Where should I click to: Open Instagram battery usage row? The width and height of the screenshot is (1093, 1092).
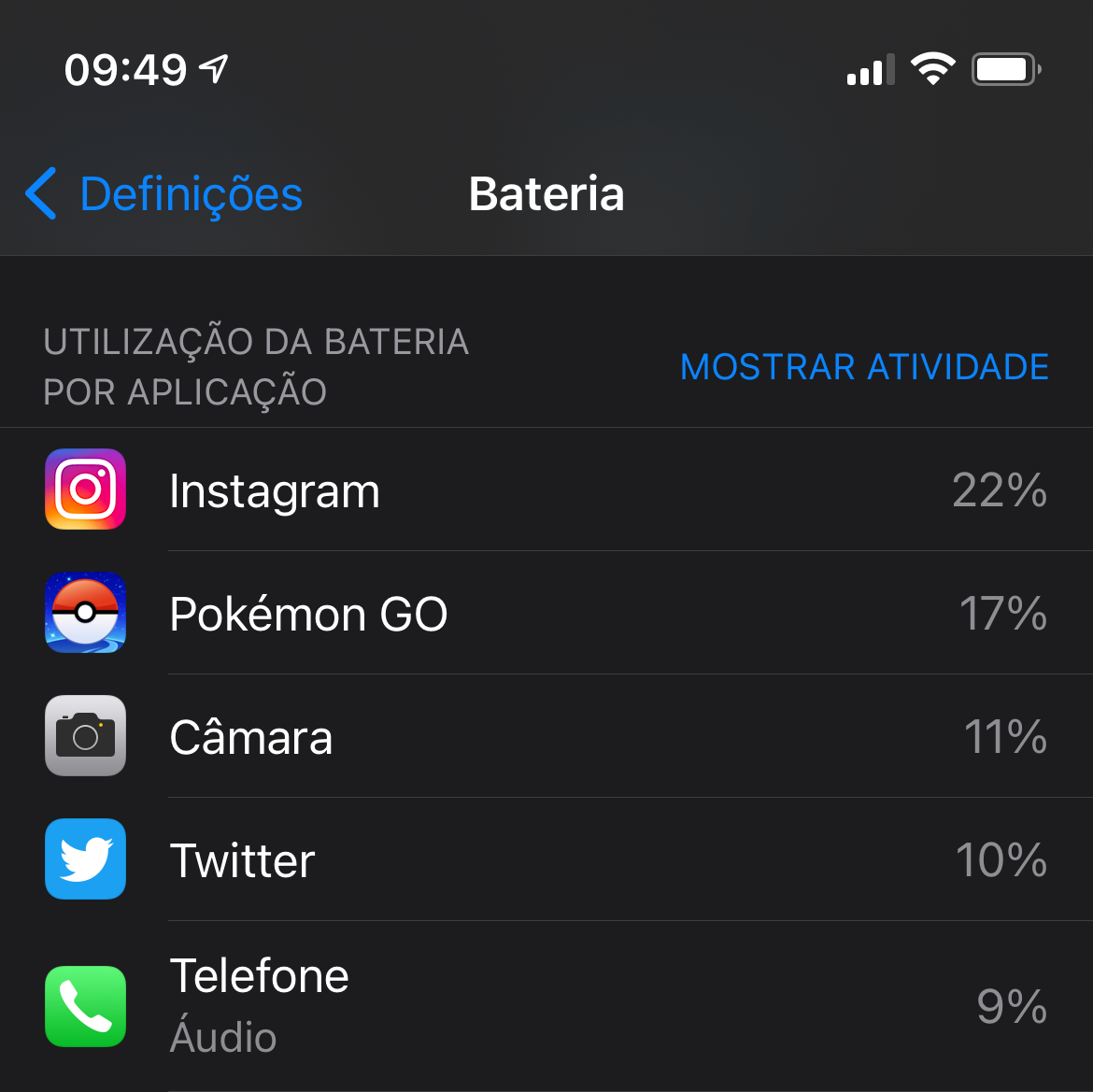(x=546, y=490)
